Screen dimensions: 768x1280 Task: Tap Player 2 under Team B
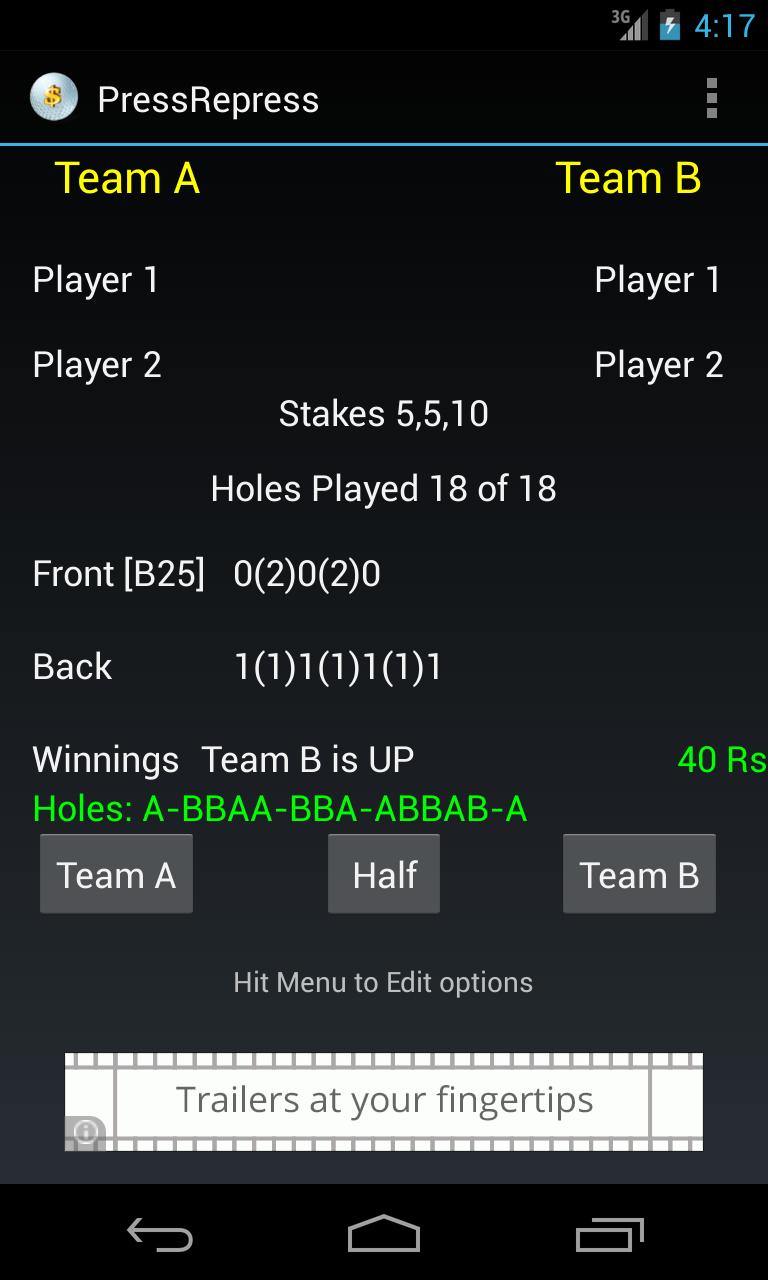pyautogui.click(x=658, y=364)
